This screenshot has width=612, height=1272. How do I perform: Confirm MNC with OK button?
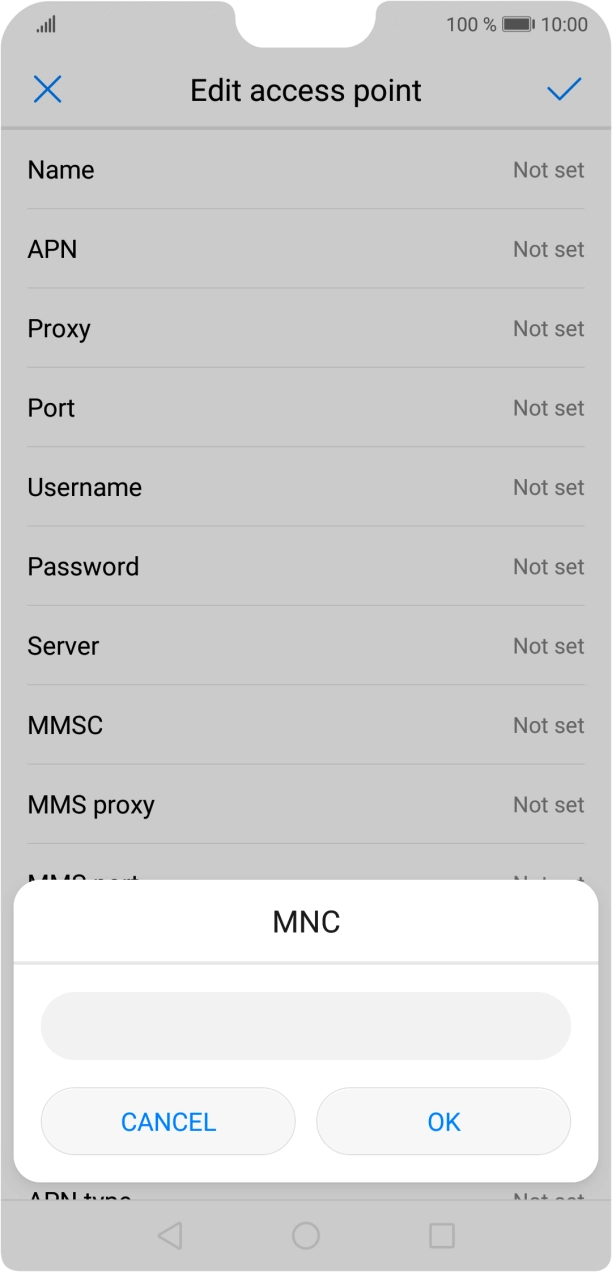pos(443,1122)
